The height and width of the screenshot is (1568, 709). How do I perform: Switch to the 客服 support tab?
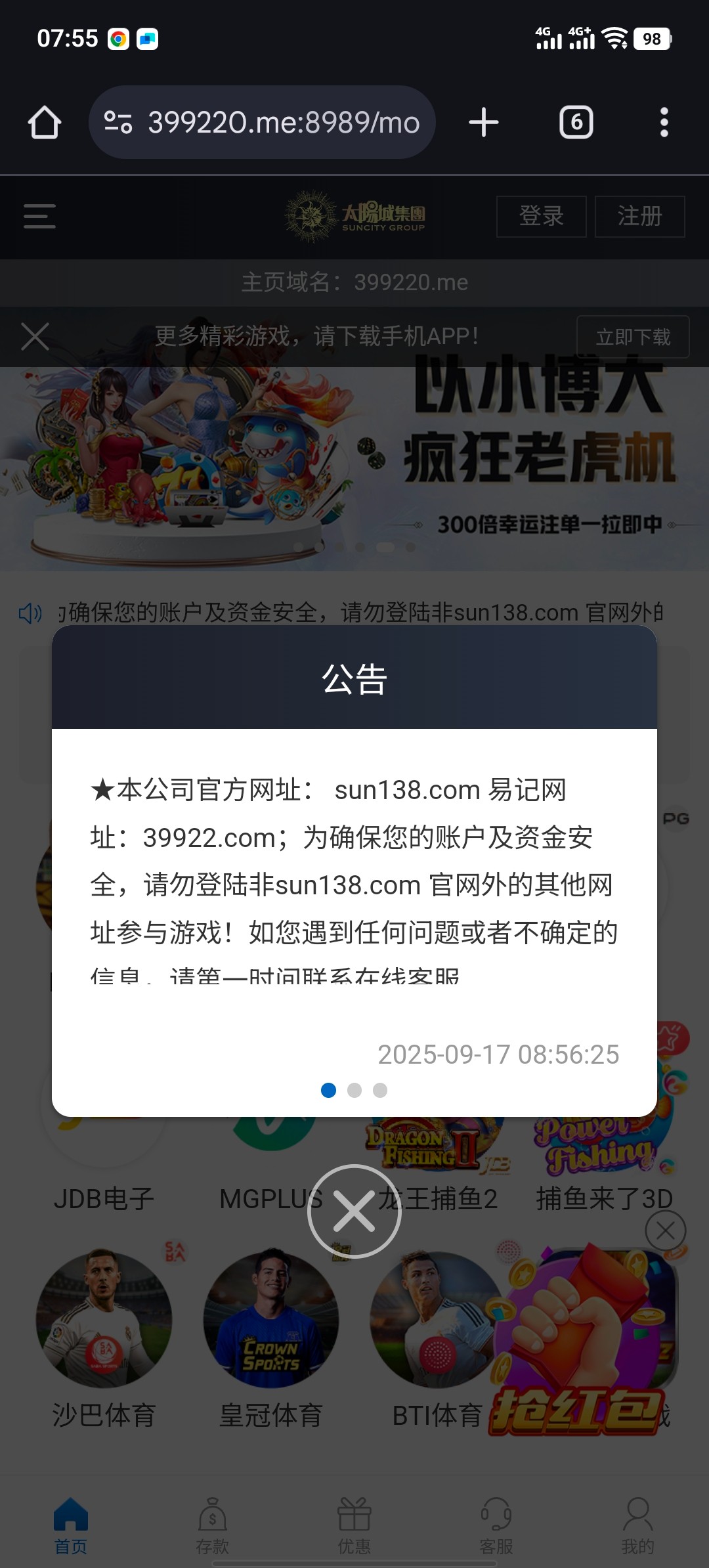[x=496, y=1526]
